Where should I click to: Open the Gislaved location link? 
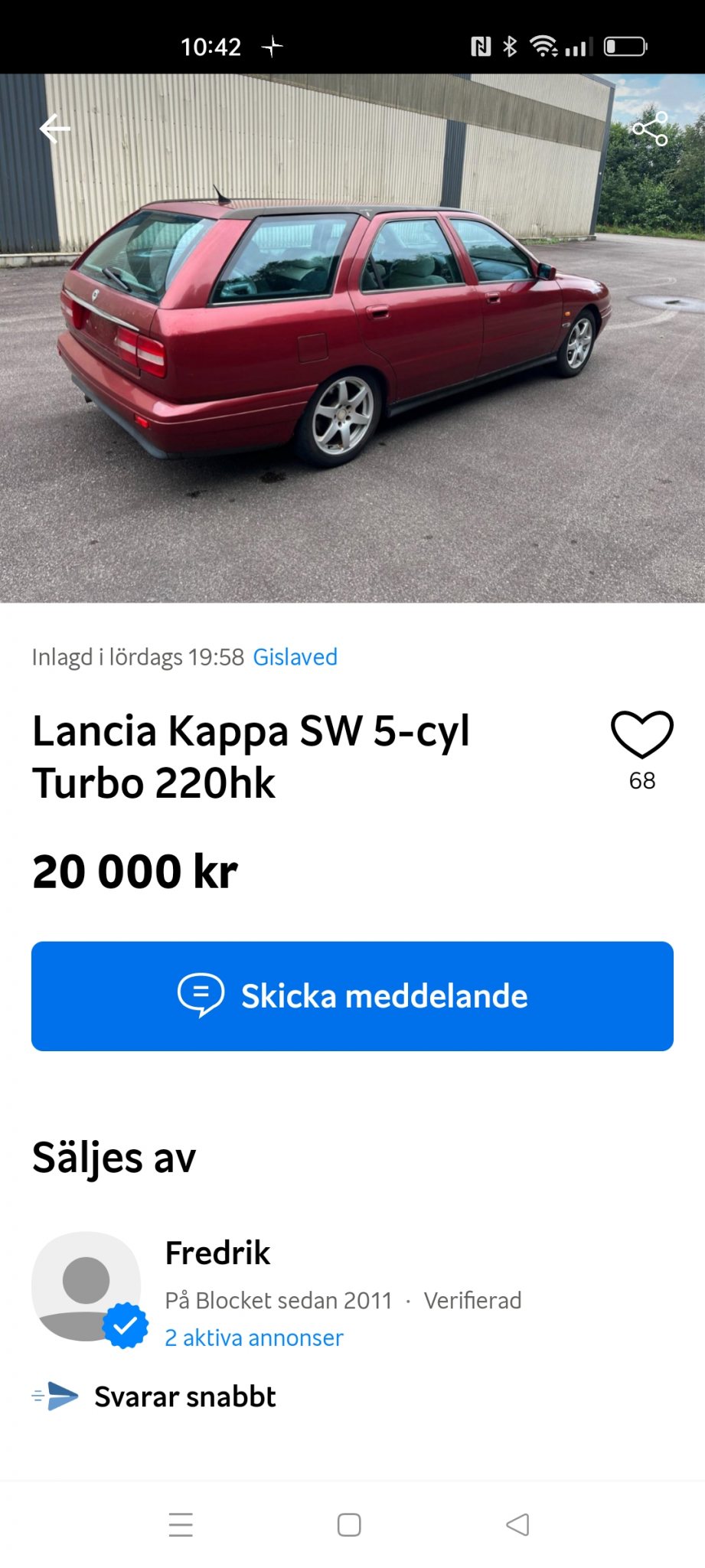coord(295,657)
